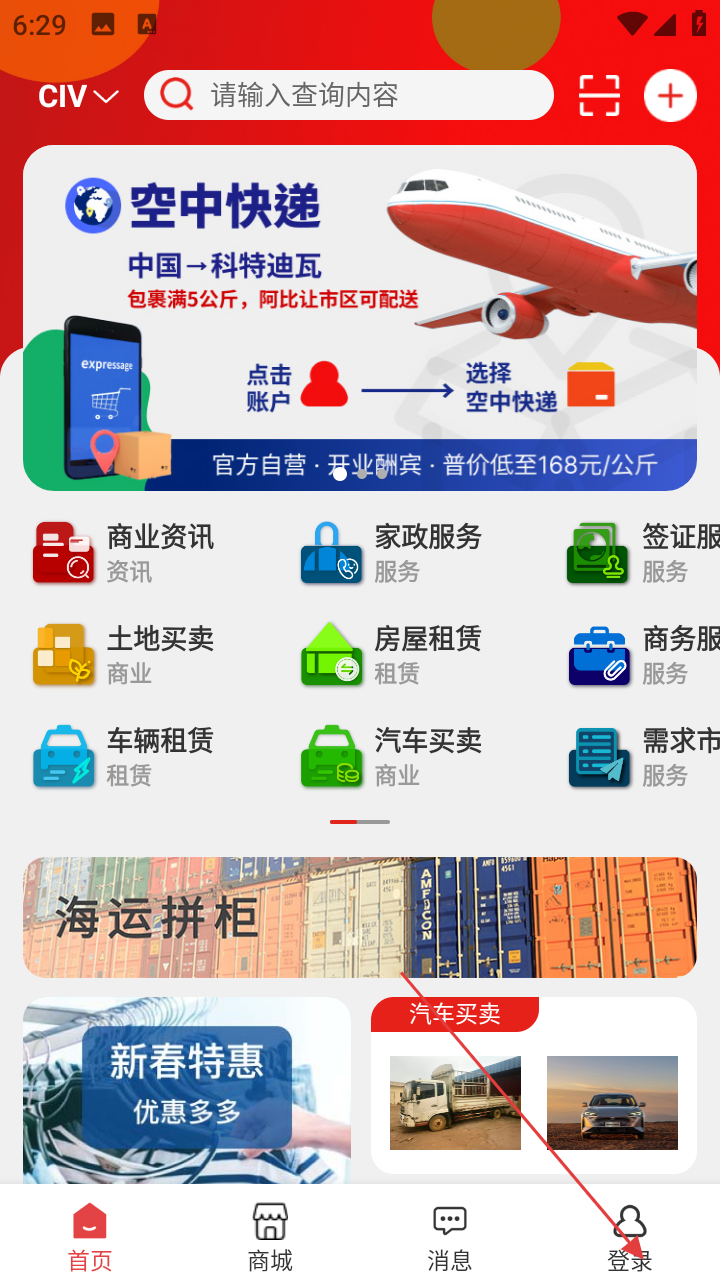View the truck listing under 汽车买卖

[x=455, y=1102]
